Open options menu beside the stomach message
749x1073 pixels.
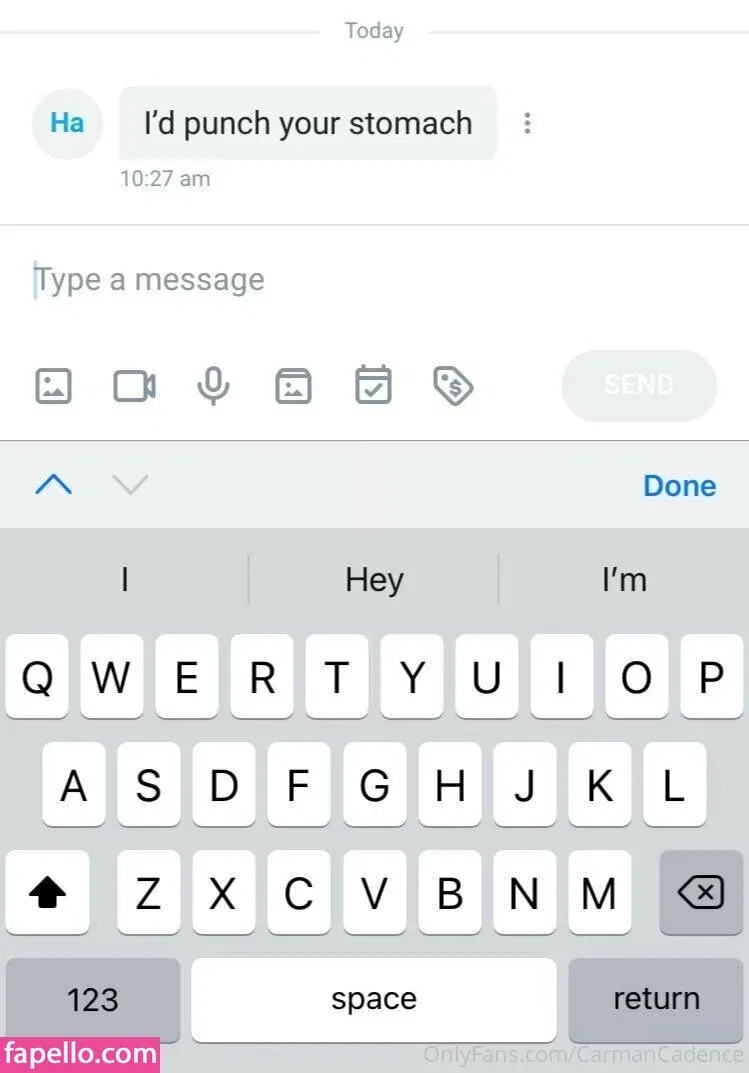[x=527, y=123]
